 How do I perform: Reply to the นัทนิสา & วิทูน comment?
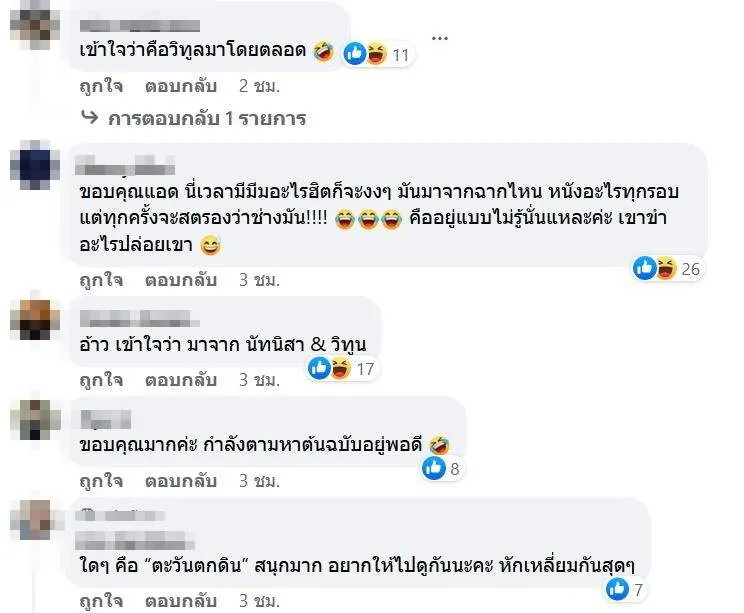click(x=181, y=380)
